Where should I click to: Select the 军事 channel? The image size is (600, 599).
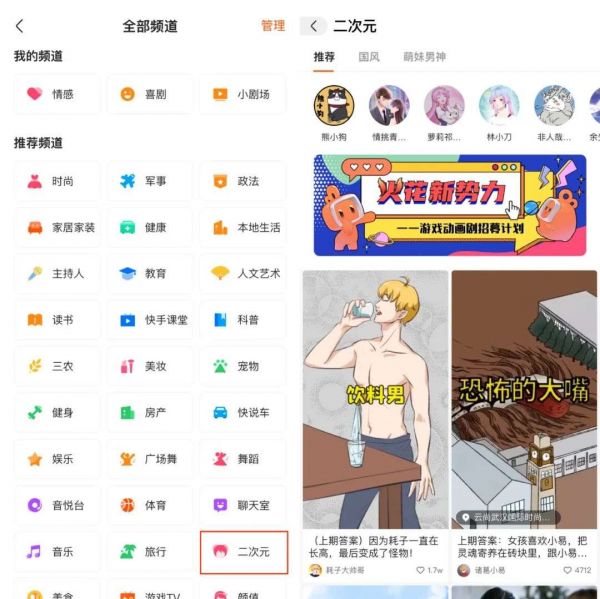tap(149, 181)
